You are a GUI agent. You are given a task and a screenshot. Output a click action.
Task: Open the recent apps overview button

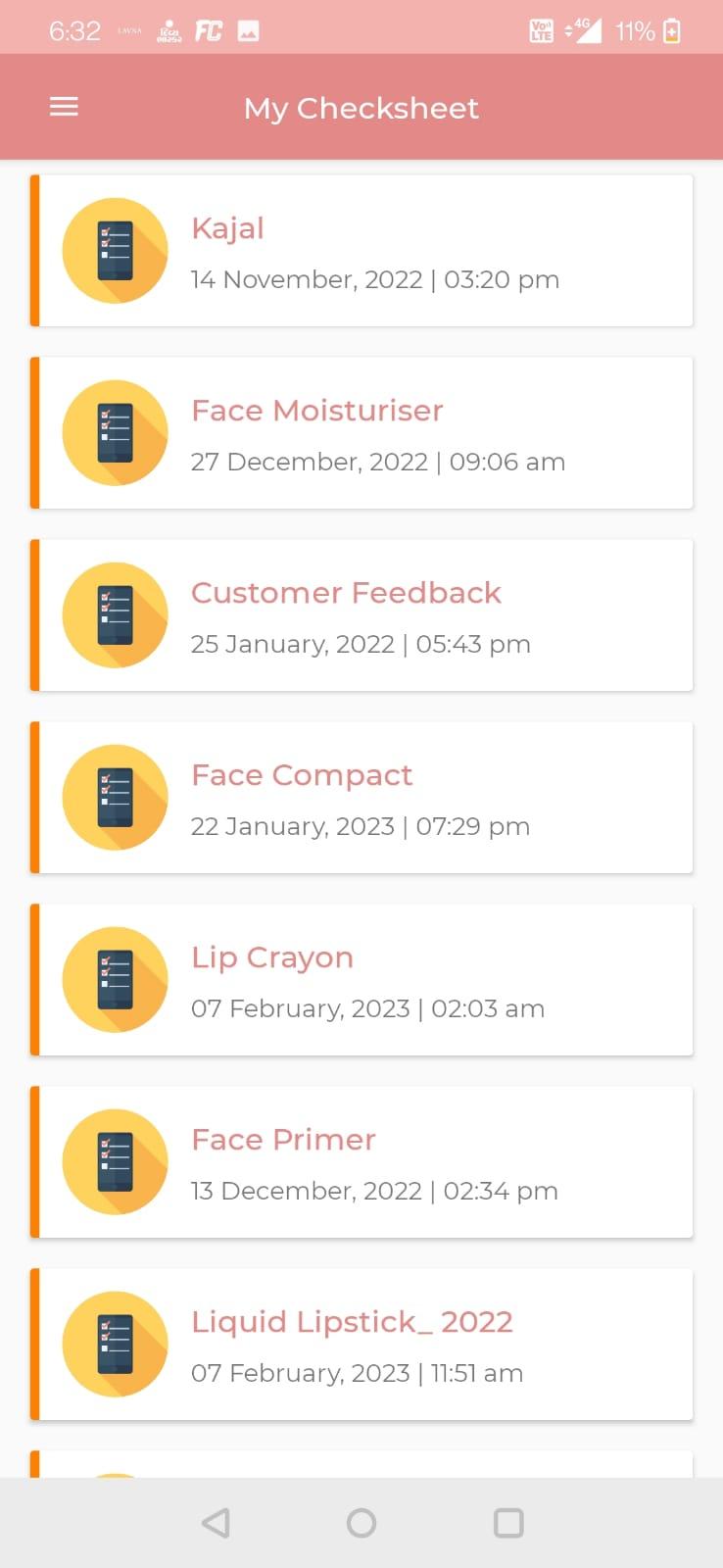coord(507,1522)
